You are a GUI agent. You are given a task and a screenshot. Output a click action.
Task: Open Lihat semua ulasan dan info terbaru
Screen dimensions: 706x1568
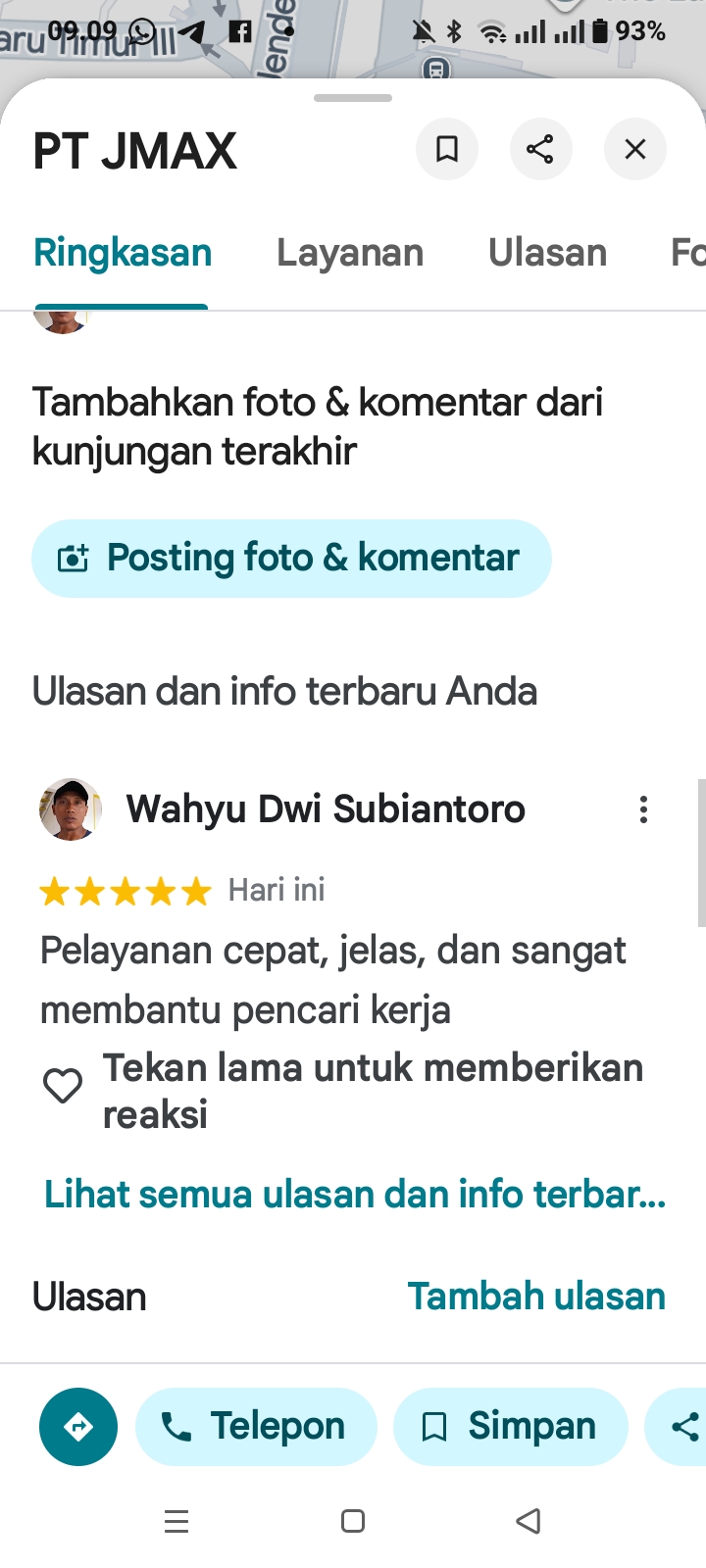pos(355,1195)
